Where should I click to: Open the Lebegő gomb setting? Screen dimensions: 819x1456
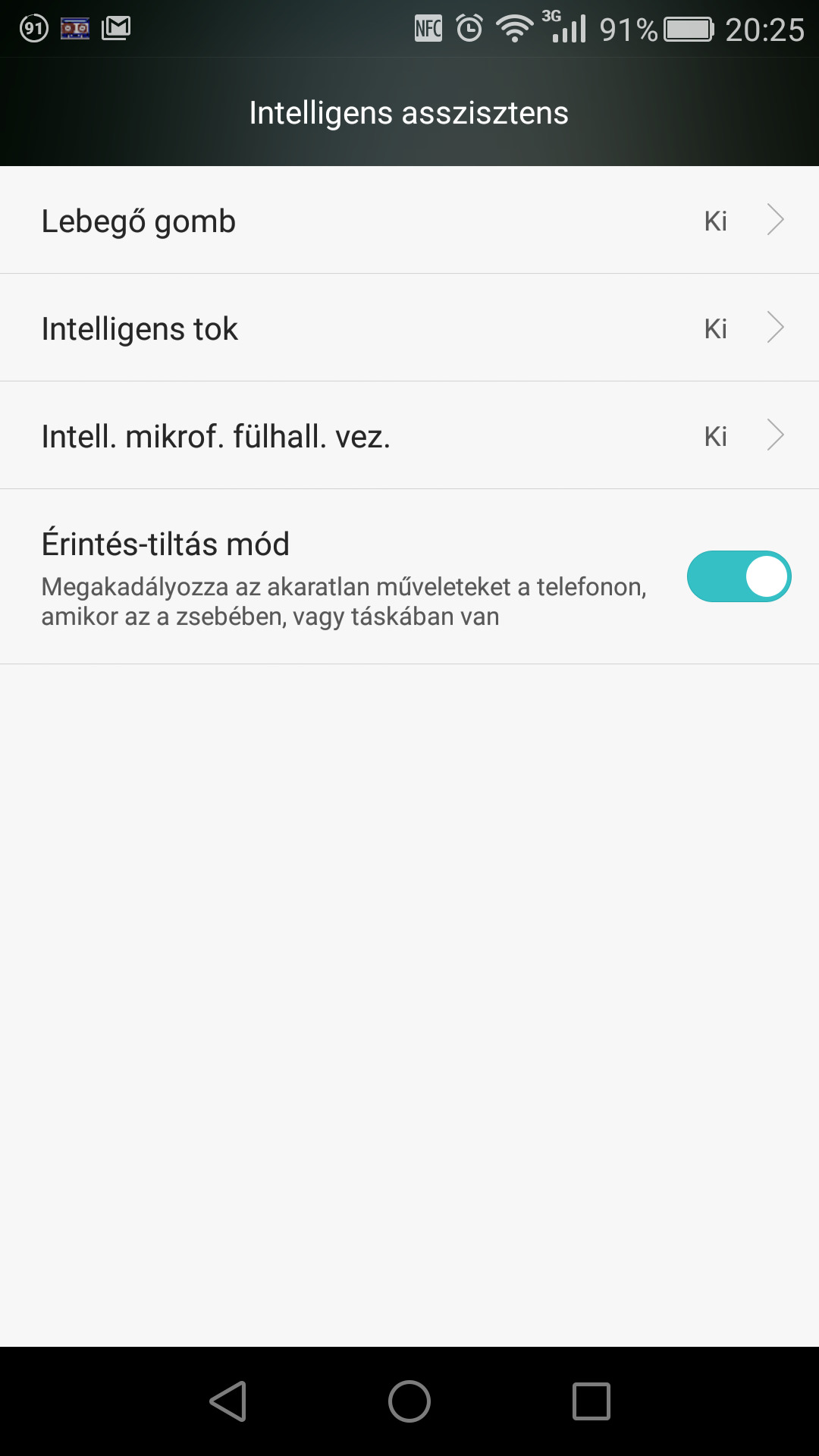tap(409, 220)
